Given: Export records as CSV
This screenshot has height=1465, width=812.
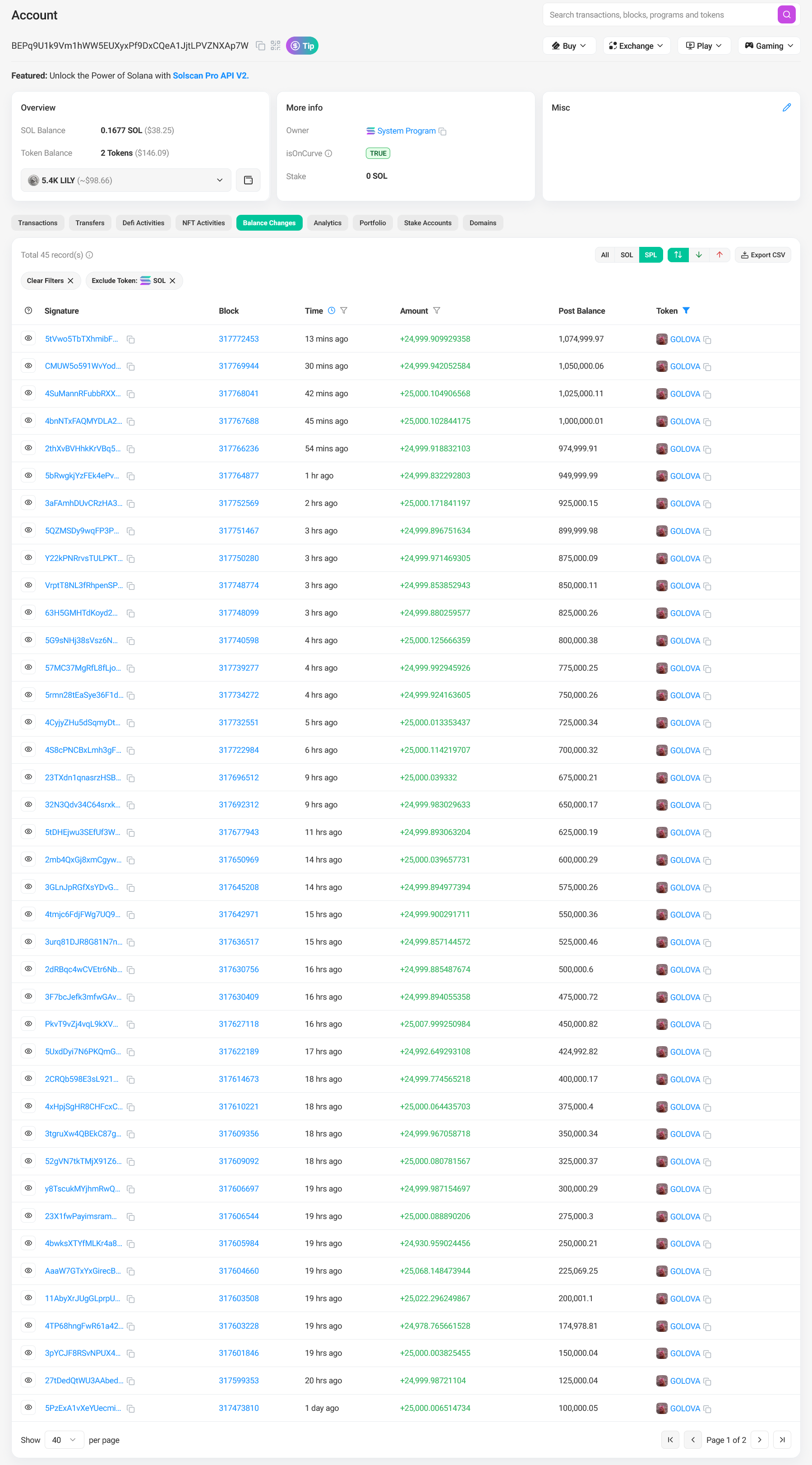Looking at the screenshot, I should tap(762, 255).
